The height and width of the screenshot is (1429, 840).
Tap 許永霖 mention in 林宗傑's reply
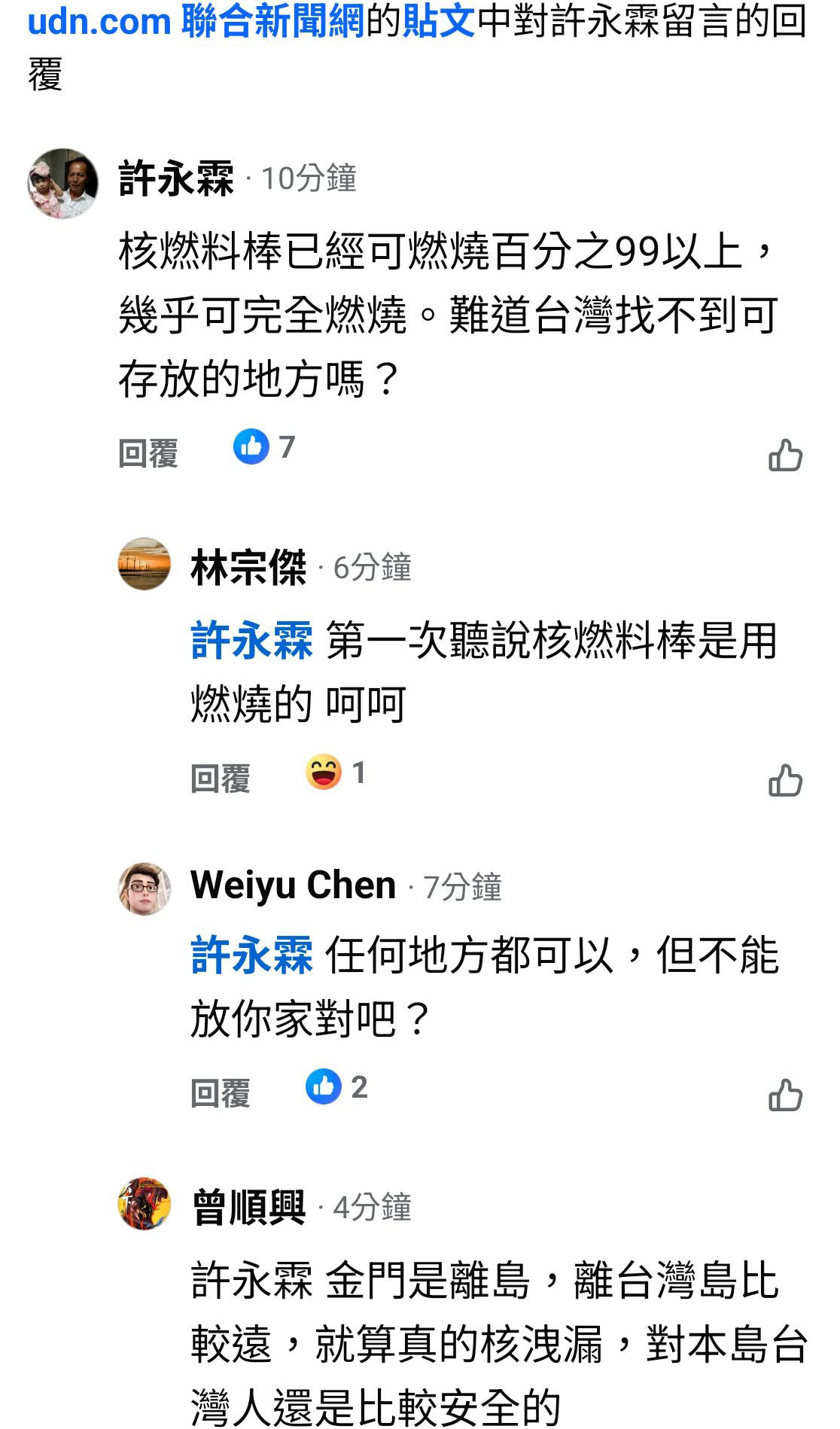(x=251, y=641)
